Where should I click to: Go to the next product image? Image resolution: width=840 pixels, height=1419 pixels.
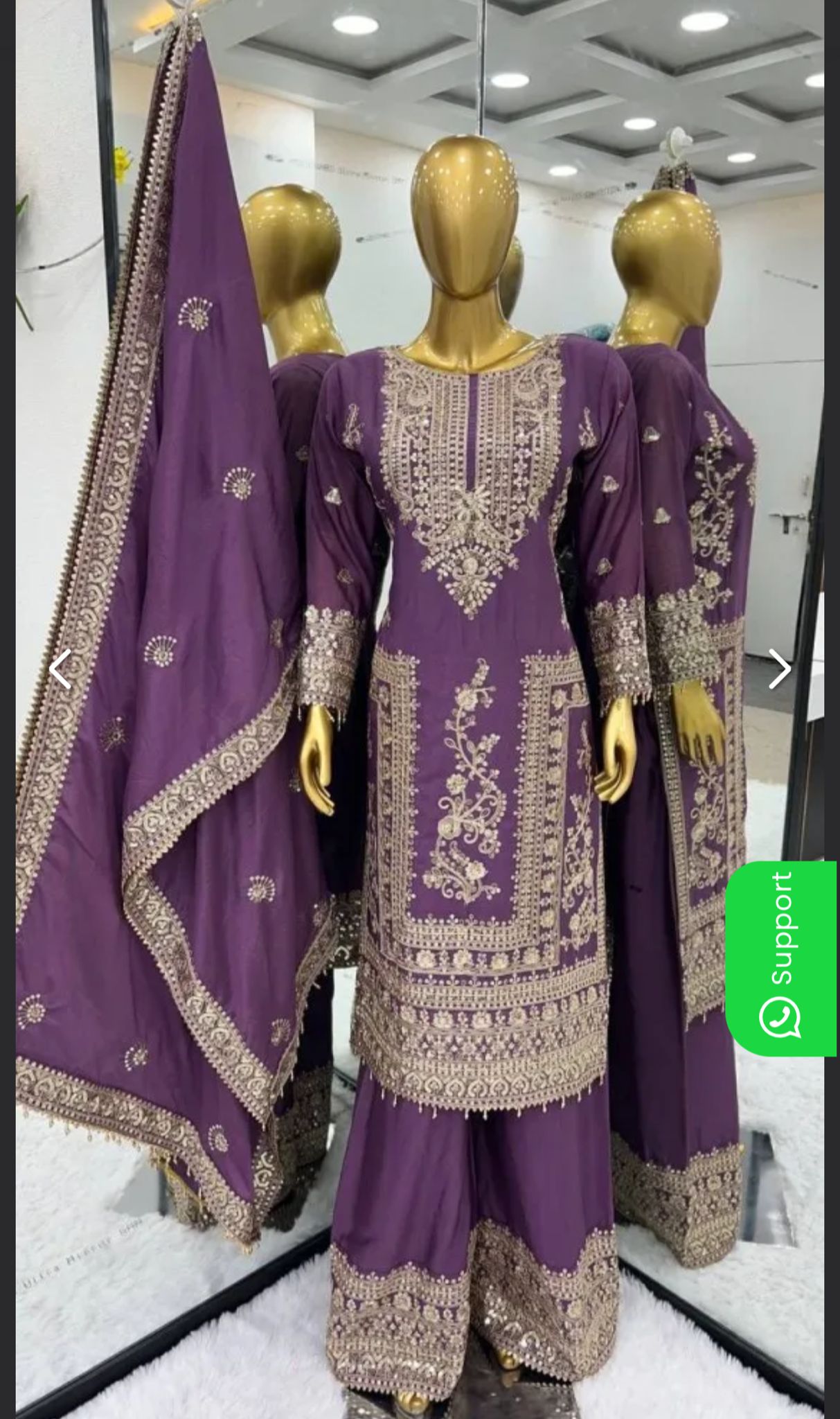pyautogui.click(x=780, y=669)
